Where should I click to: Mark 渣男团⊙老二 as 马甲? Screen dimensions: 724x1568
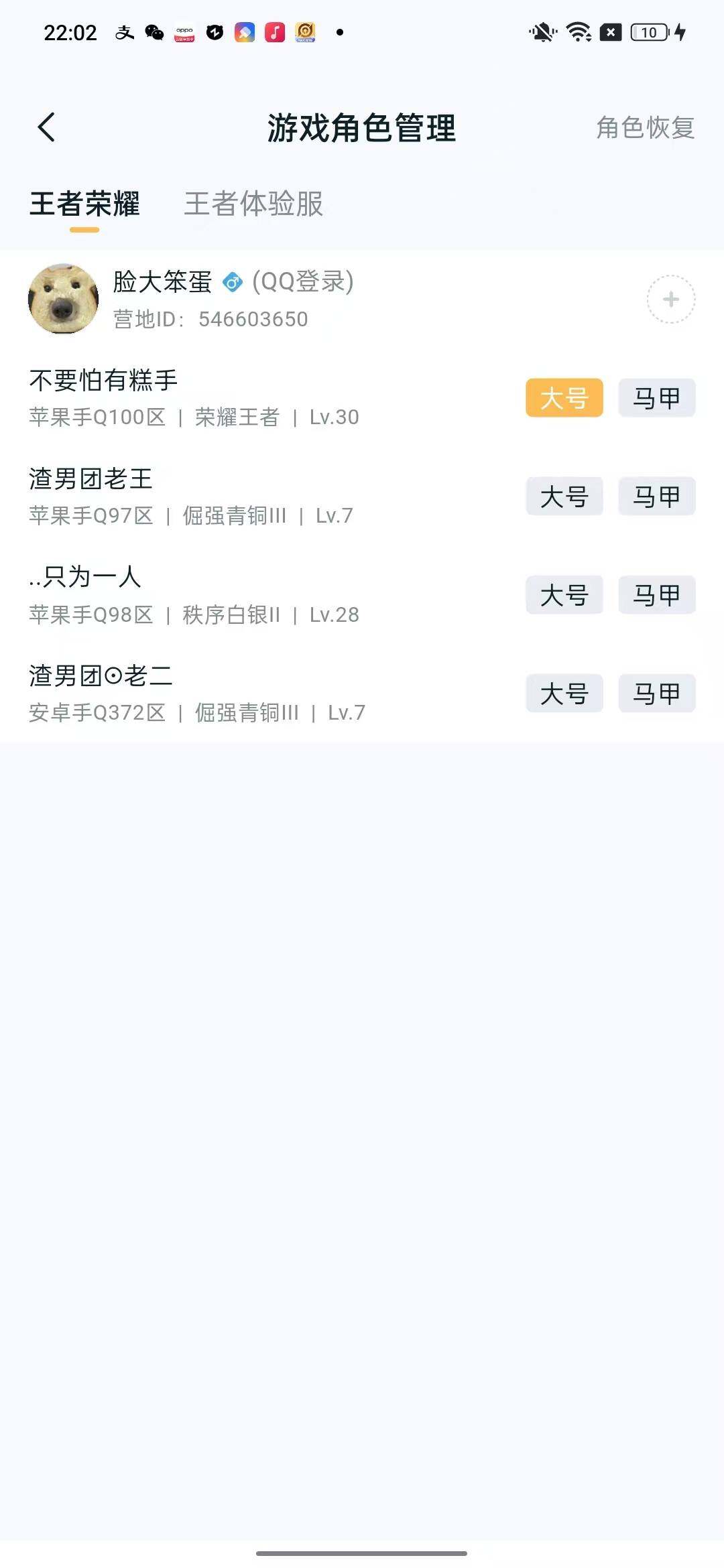coord(656,694)
